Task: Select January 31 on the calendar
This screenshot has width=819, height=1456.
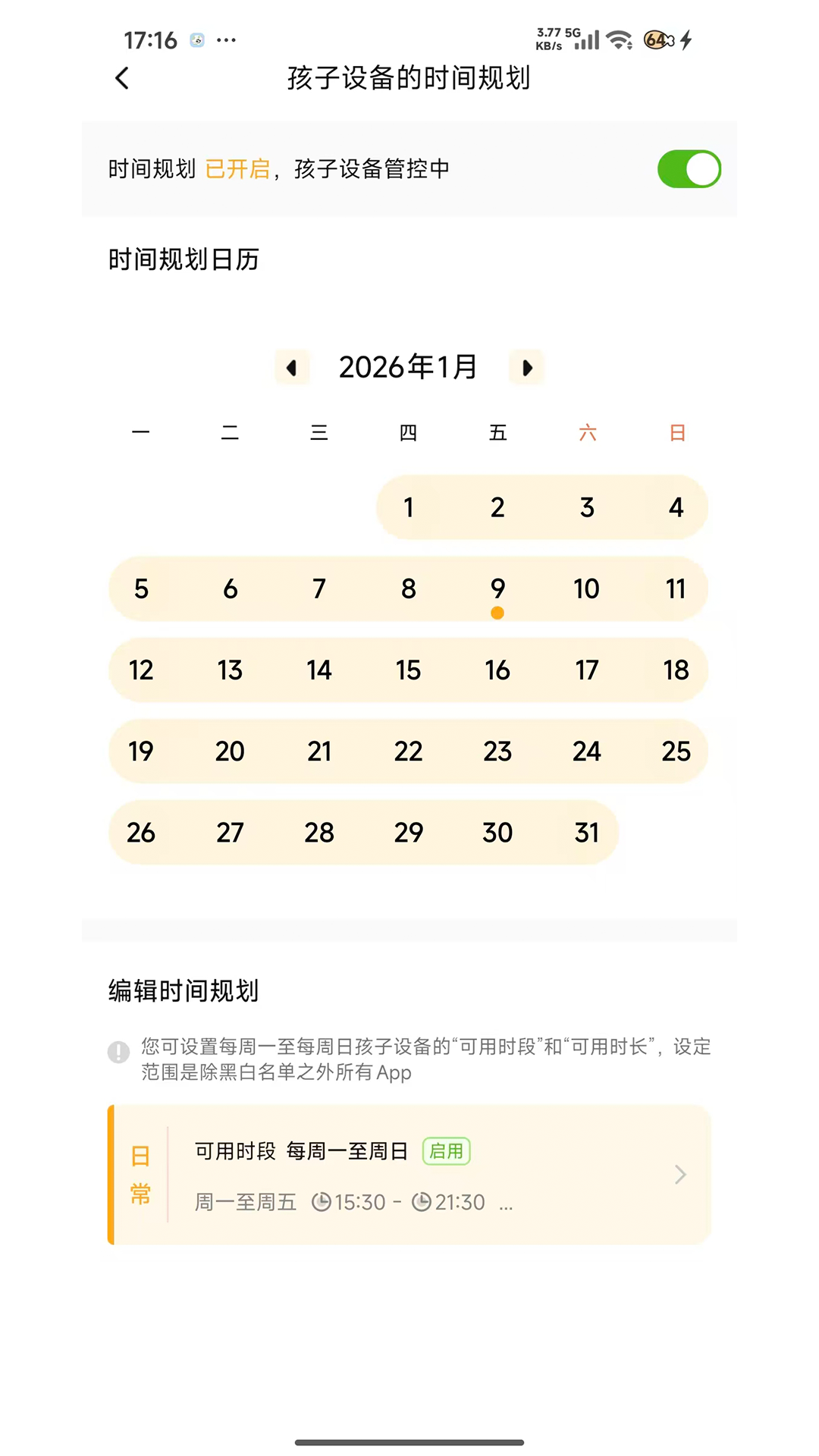Action: tap(587, 832)
